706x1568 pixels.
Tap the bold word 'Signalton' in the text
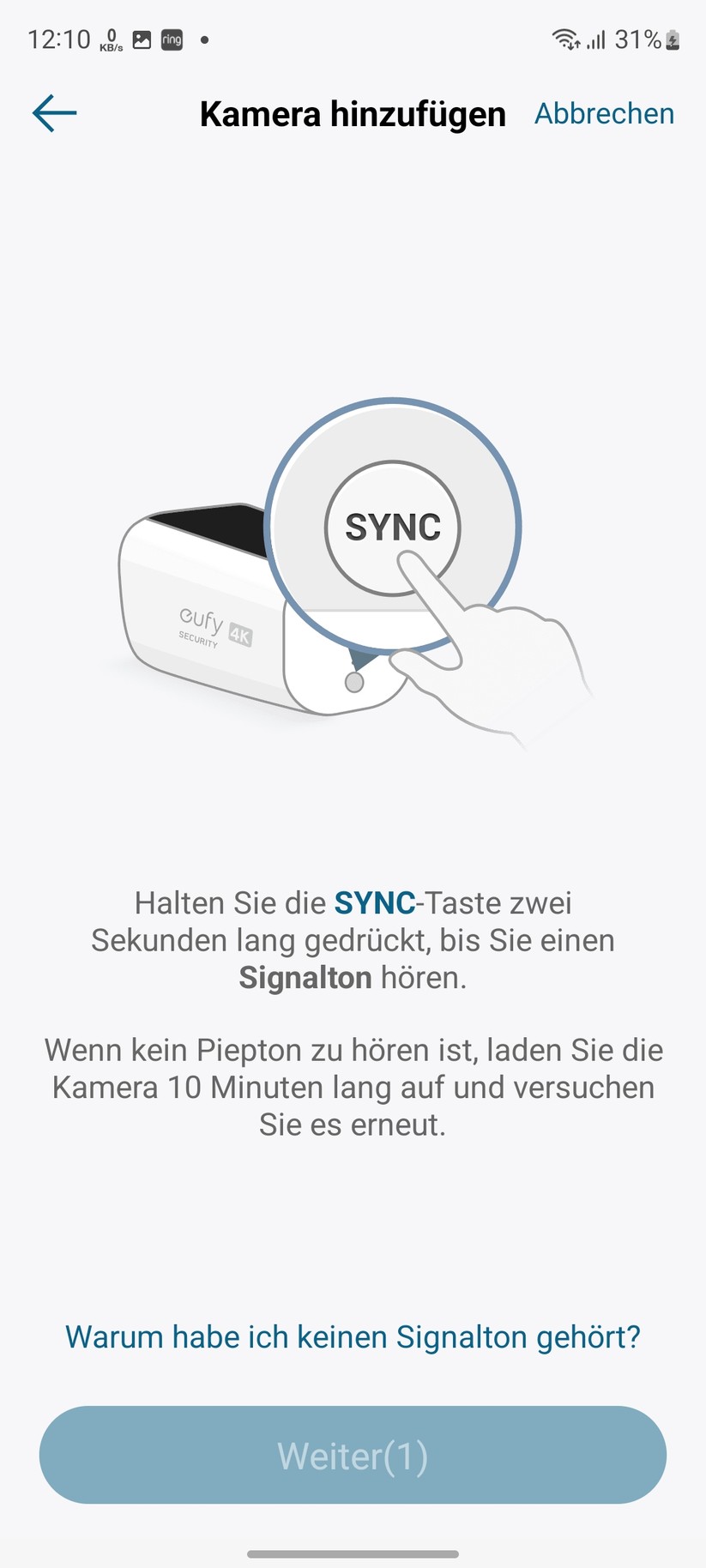[x=305, y=977]
